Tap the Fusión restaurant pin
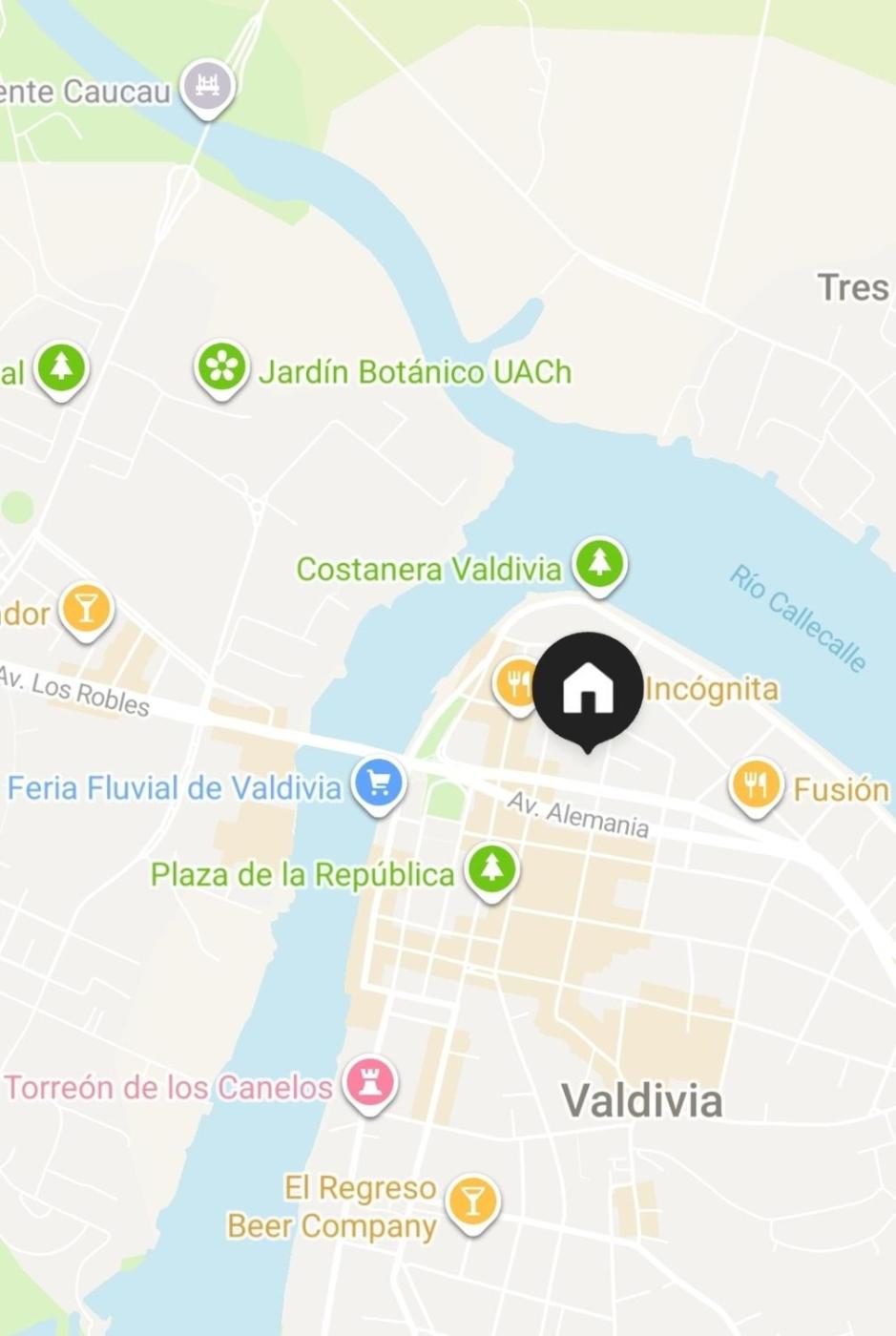Screen dimensions: 896x1336 coord(756,787)
